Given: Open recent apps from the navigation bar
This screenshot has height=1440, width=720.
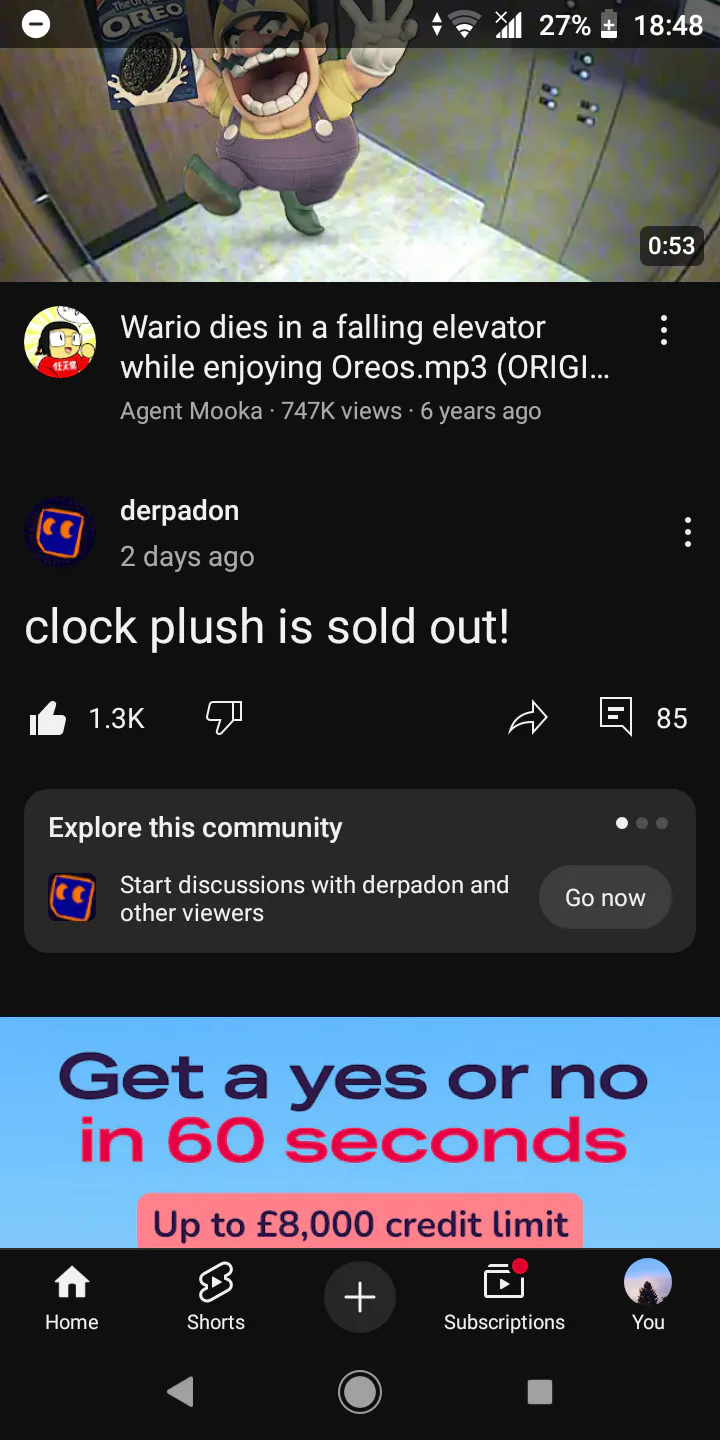Looking at the screenshot, I should (x=540, y=1392).
